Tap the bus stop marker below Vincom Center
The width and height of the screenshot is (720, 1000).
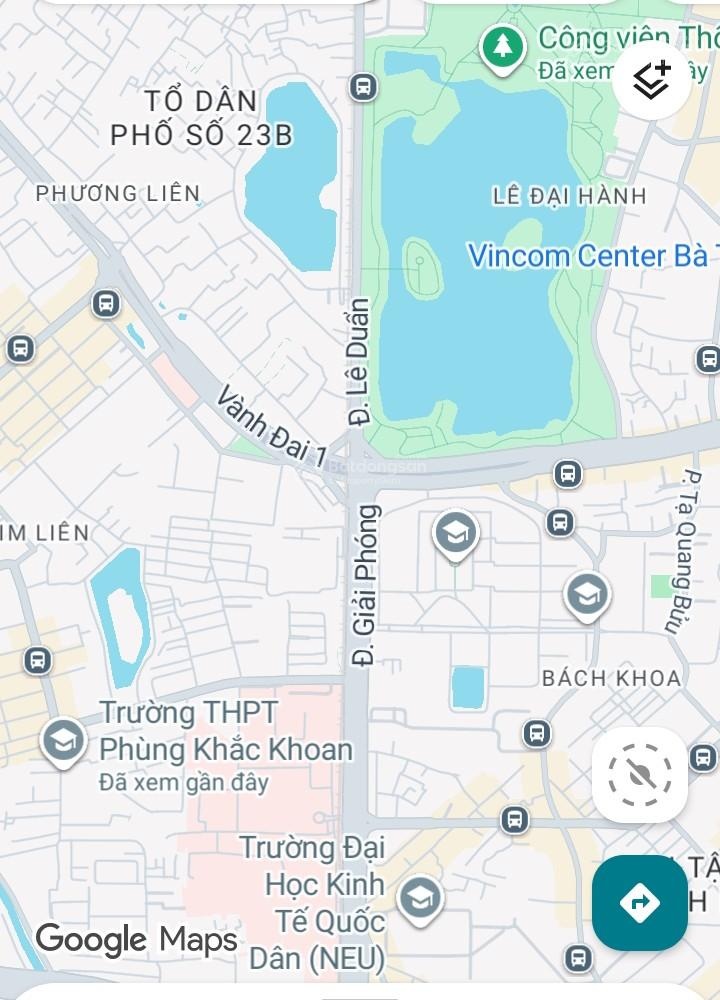(570, 473)
